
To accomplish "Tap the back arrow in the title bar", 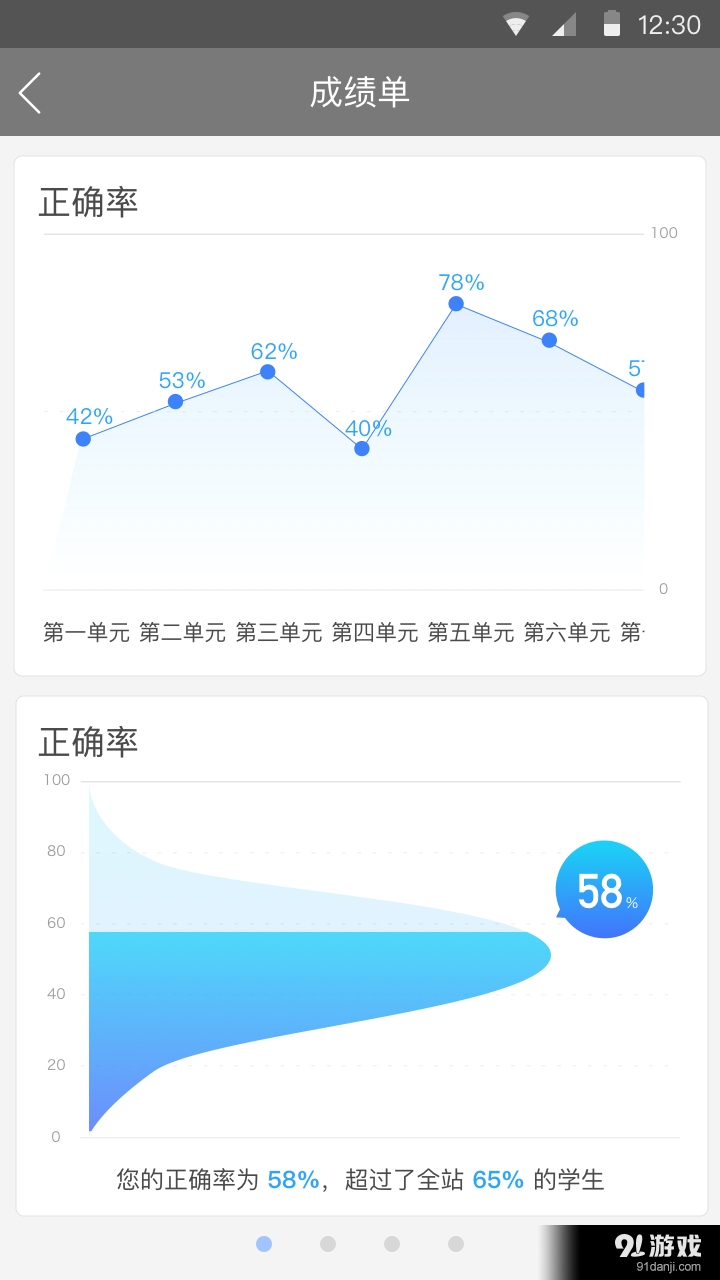I will pos(30,92).
